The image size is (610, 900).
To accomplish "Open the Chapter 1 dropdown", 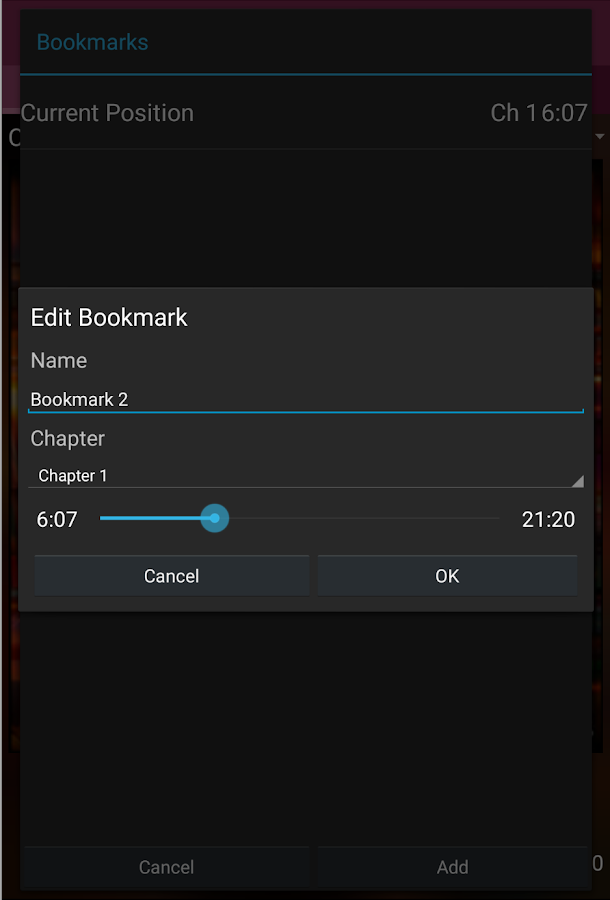I will coord(305,476).
